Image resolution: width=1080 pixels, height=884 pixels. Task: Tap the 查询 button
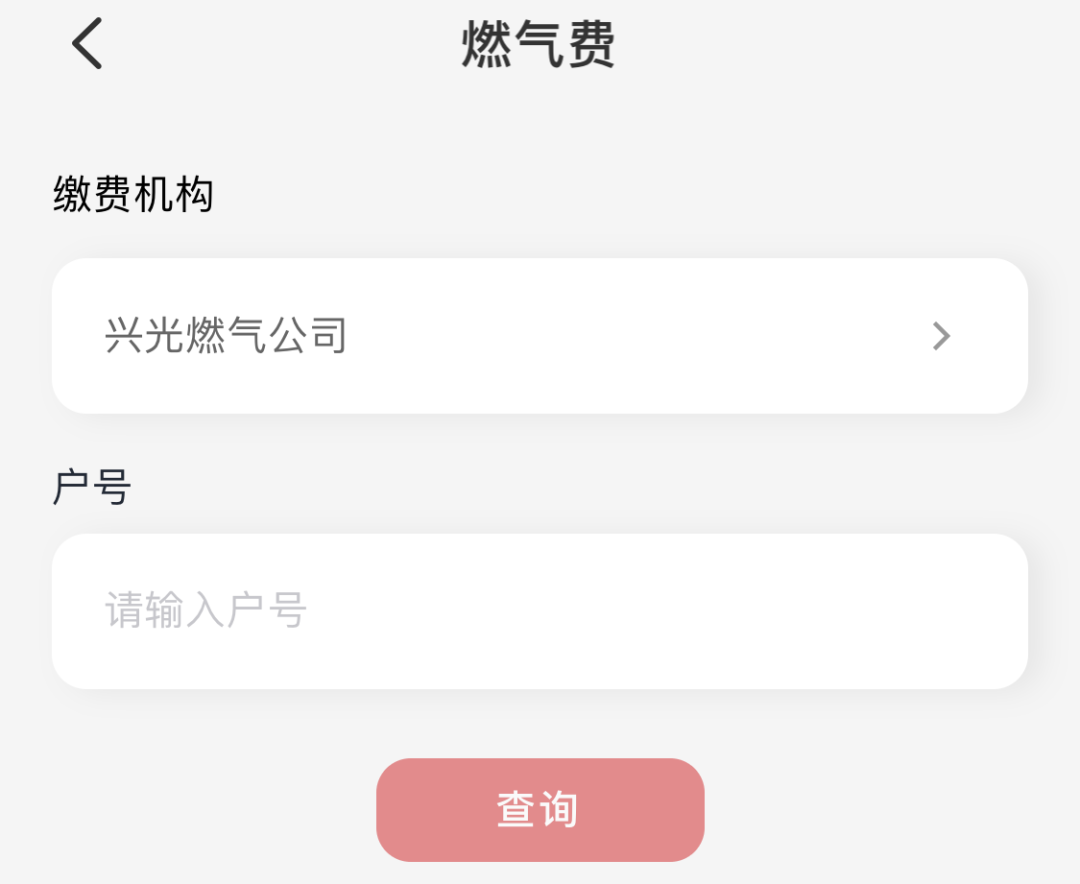click(540, 810)
